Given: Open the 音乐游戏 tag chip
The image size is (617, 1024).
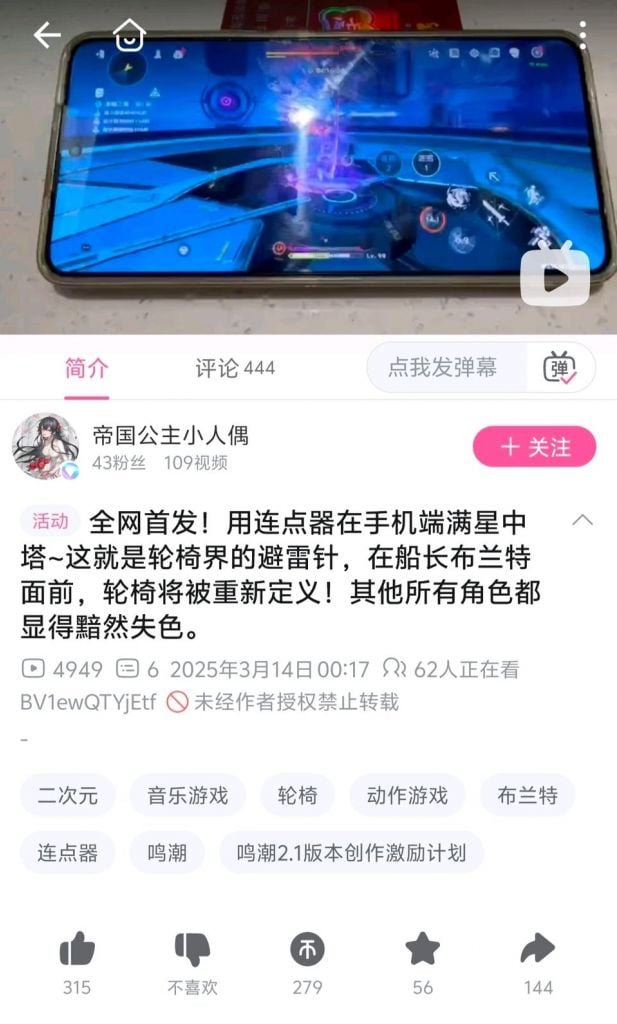Looking at the screenshot, I should pyautogui.click(x=187, y=795).
